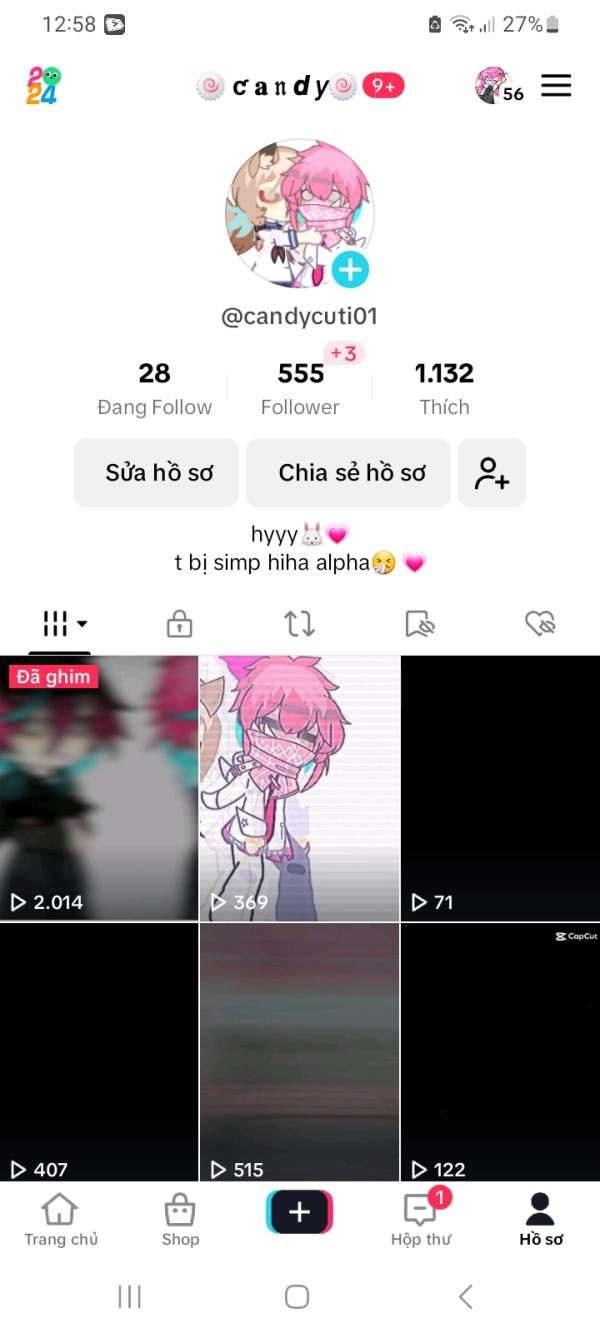The height and width of the screenshot is (1333, 600).
Task: Tap Chia sẻ hồ sơ button
Action: tap(351, 473)
